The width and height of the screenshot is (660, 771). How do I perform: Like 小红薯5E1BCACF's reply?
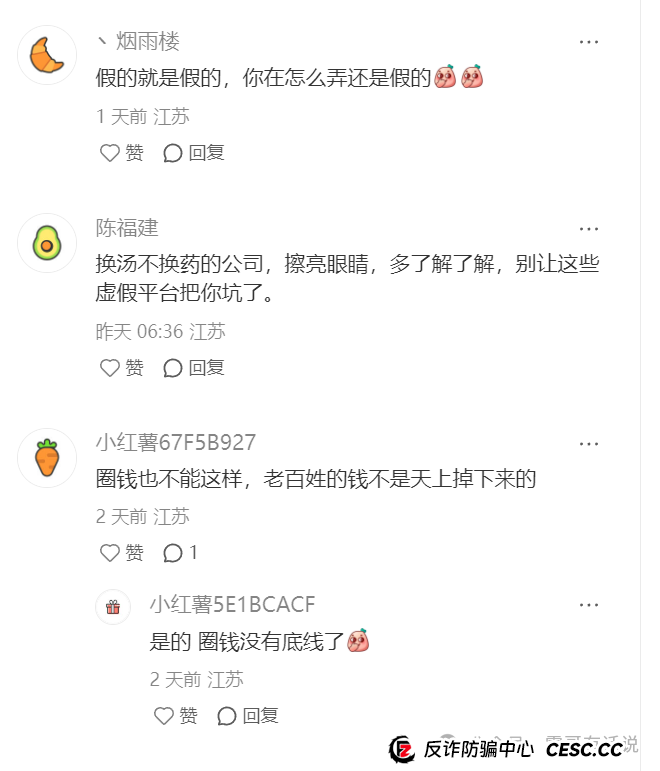[176, 716]
